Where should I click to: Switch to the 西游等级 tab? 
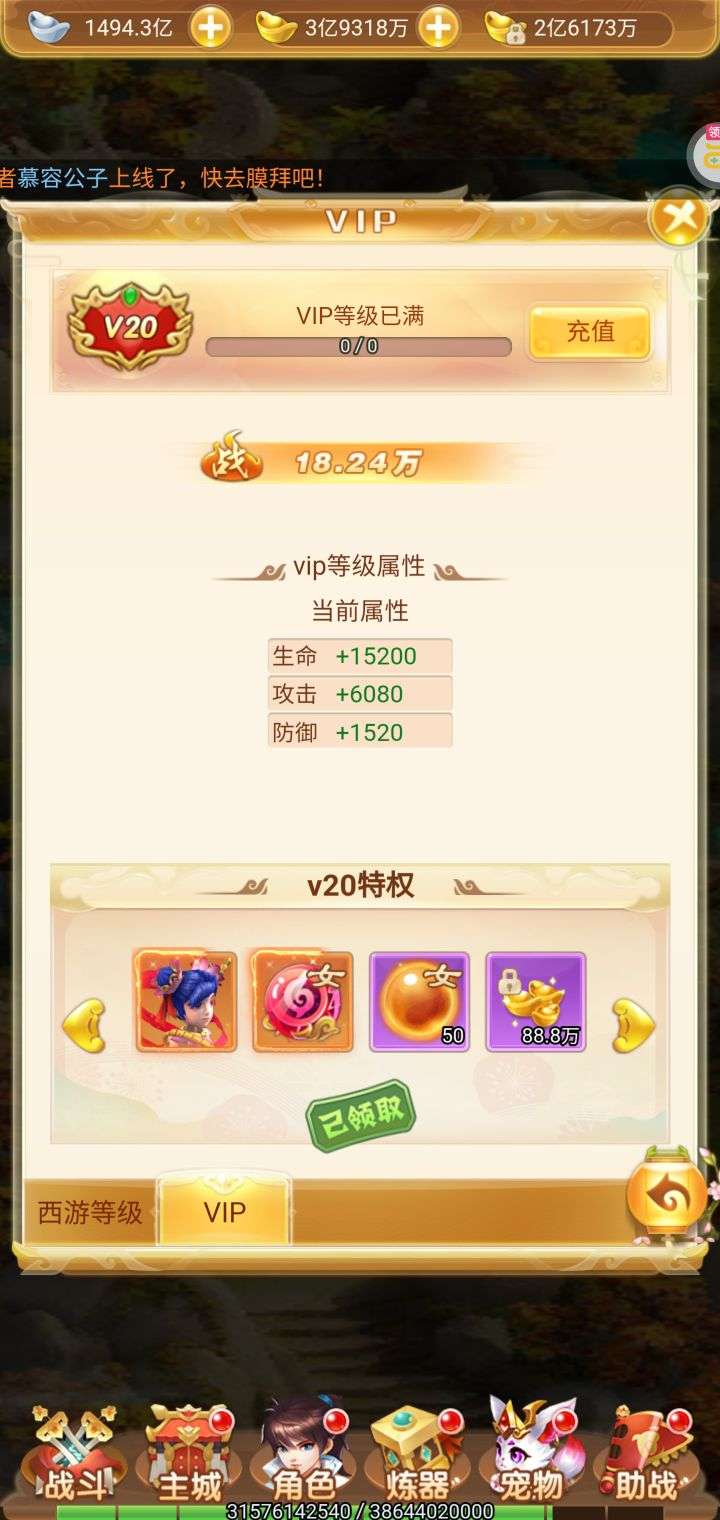click(x=90, y=1213)
